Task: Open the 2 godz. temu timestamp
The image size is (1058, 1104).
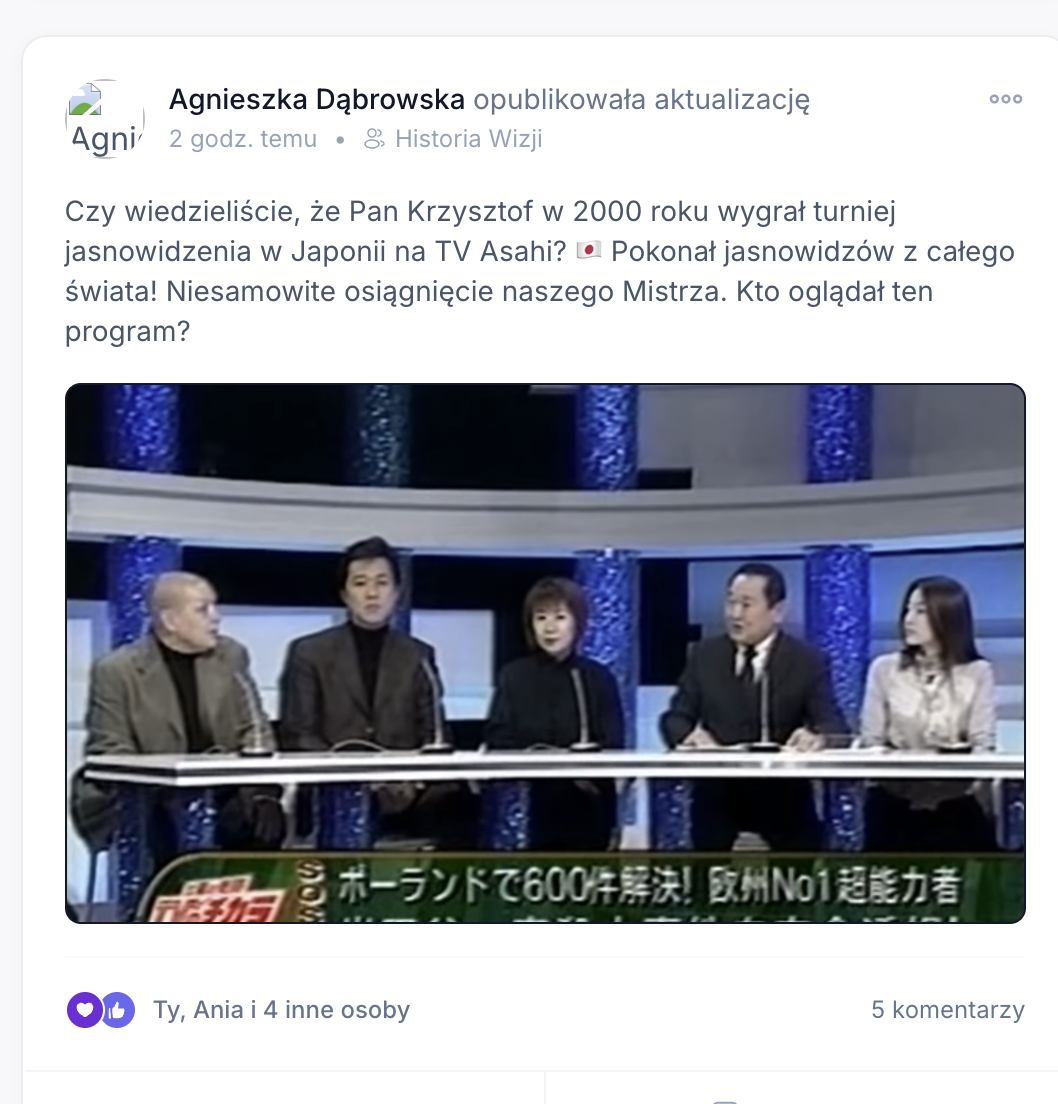Action: [242, 139]
